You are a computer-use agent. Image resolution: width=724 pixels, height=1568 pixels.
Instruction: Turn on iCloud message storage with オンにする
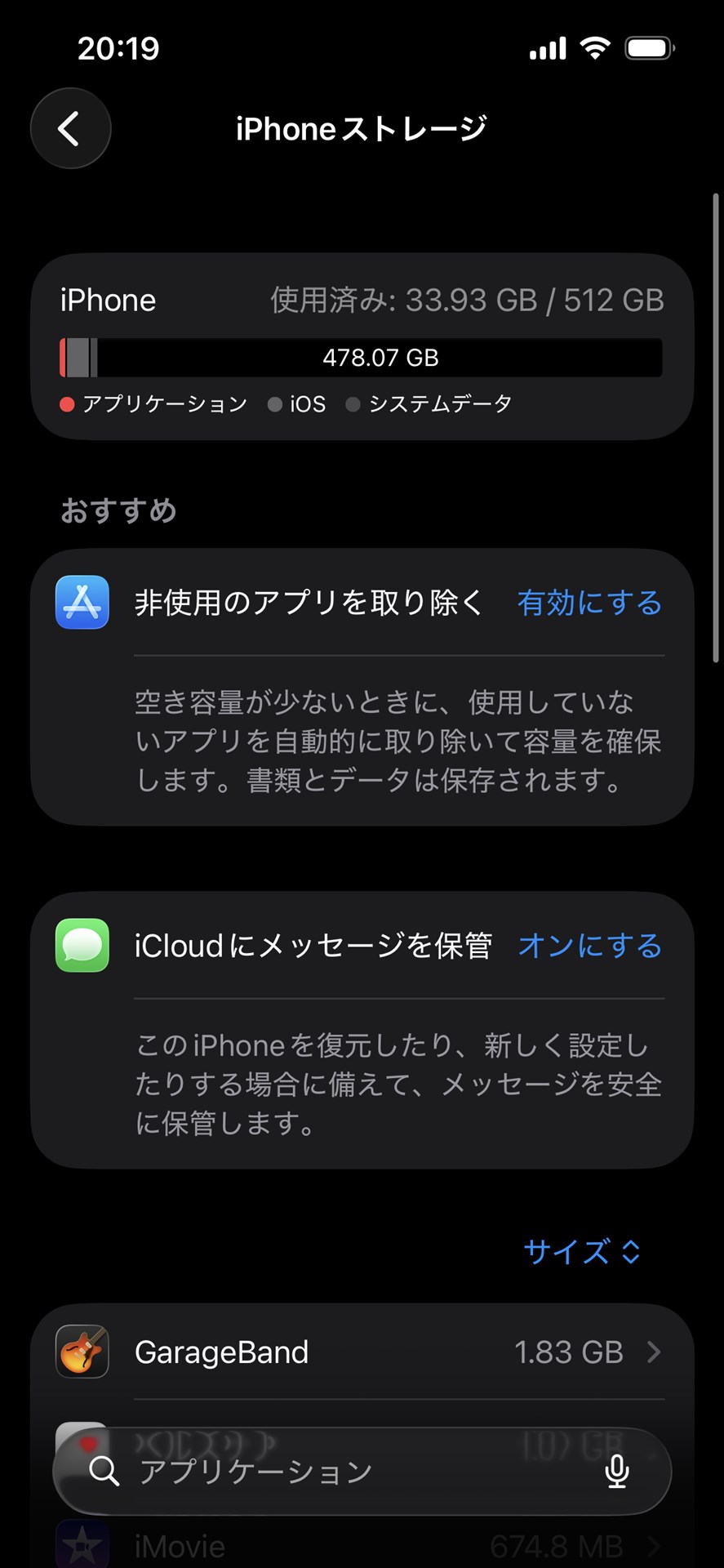[x=589, y=946]
